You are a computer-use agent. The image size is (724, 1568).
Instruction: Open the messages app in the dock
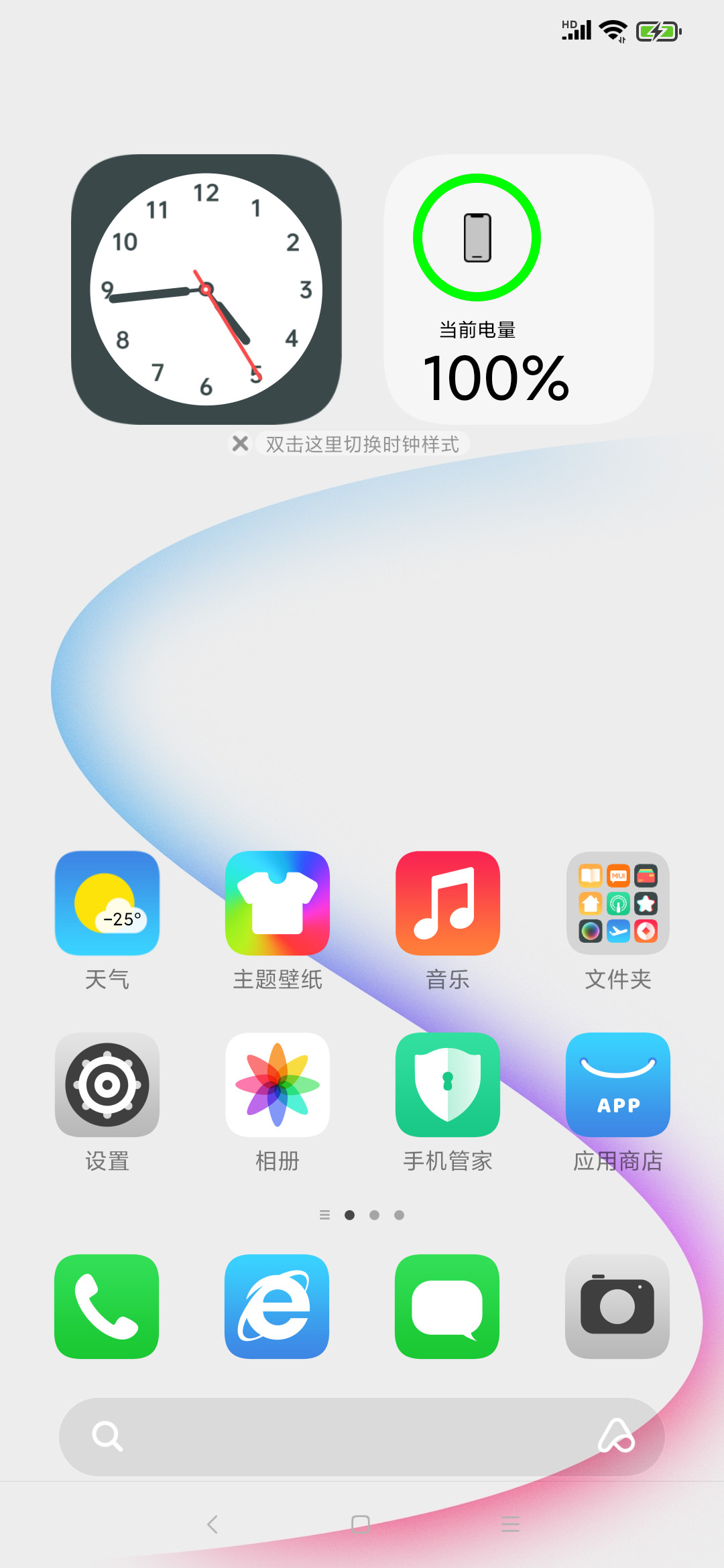coord(447,1307)
